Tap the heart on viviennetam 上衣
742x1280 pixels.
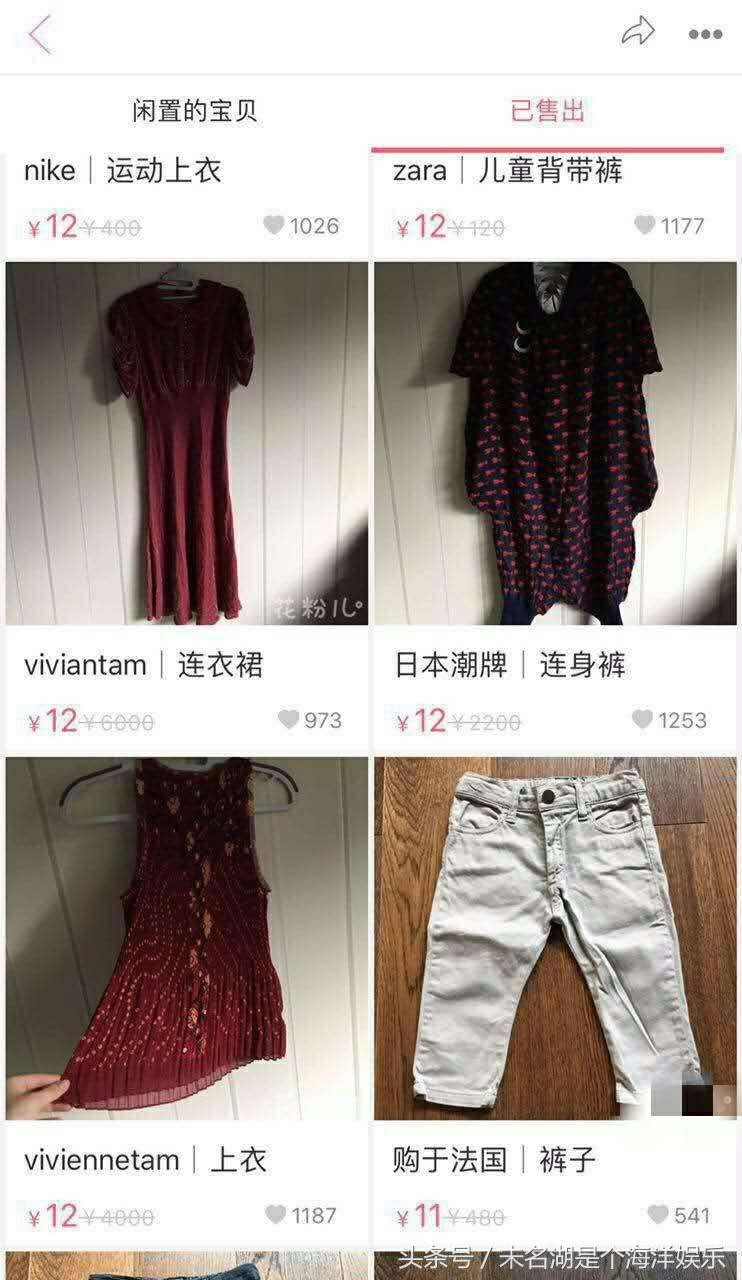(276, 1215)
